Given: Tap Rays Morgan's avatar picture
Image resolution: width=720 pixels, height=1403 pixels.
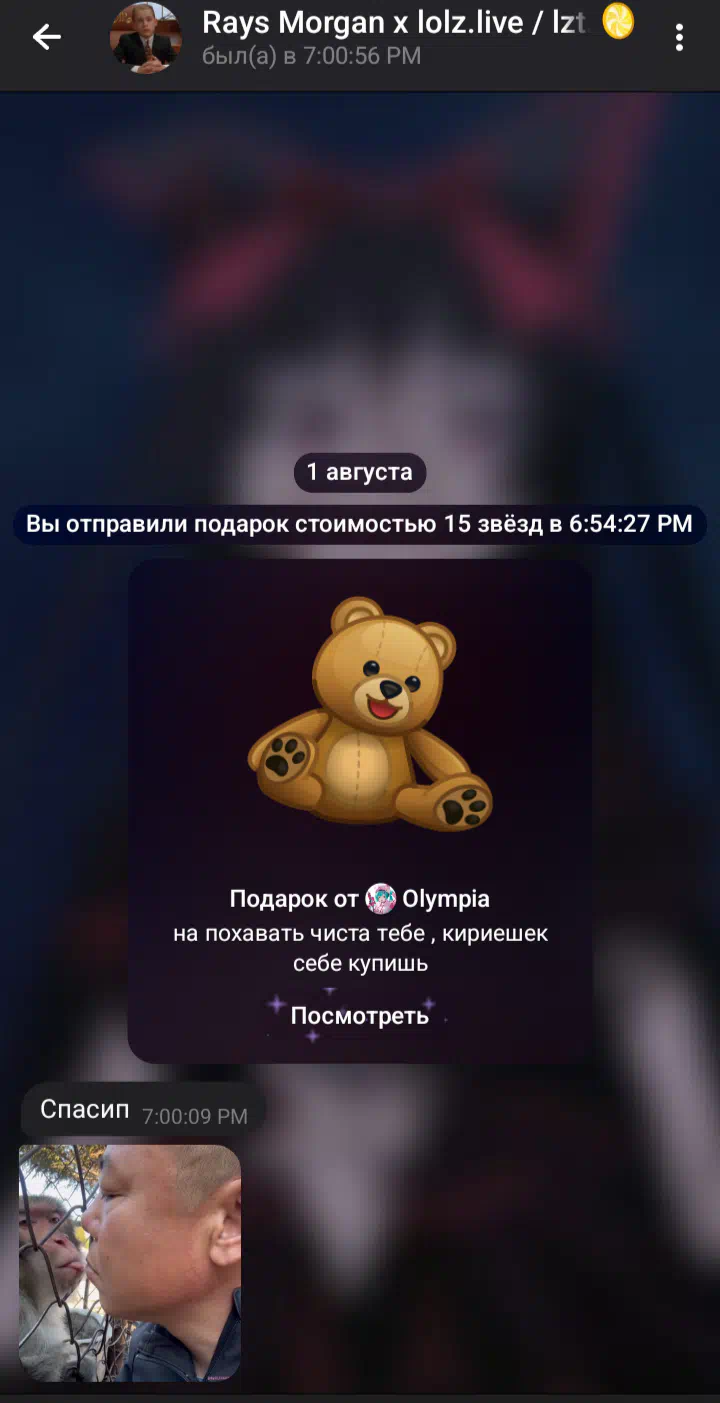Looking at the screenshot, I should (145, 38).
